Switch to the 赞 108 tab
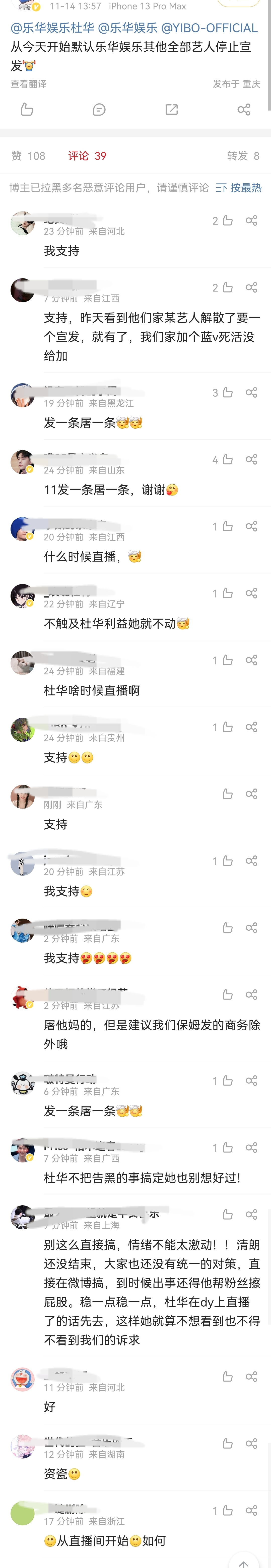Viewport: 271px width, 1568px height. coord(28,156)
